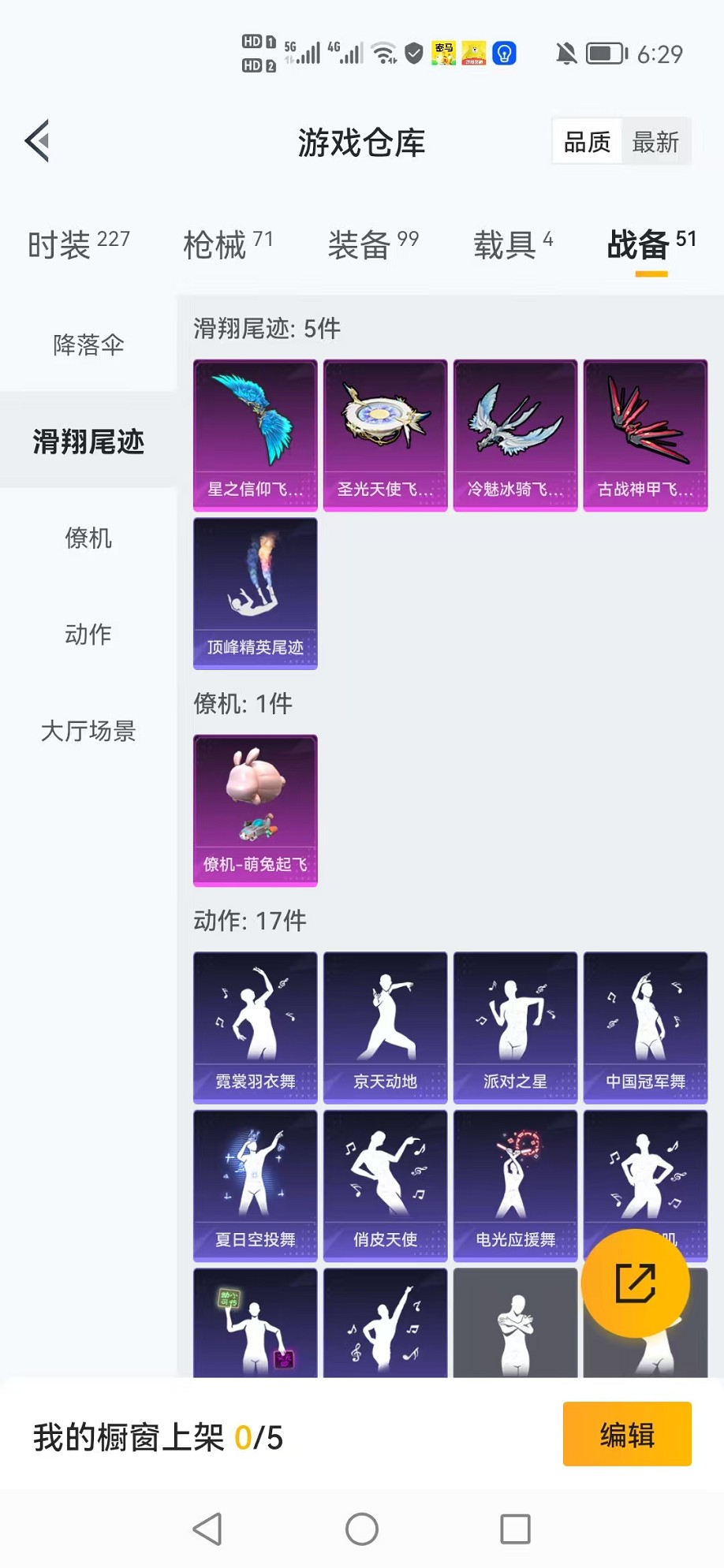Viewport: 724px width, 1568px height.
Task: Go back from 游戏仓库
Action: (x=38, y=141)
